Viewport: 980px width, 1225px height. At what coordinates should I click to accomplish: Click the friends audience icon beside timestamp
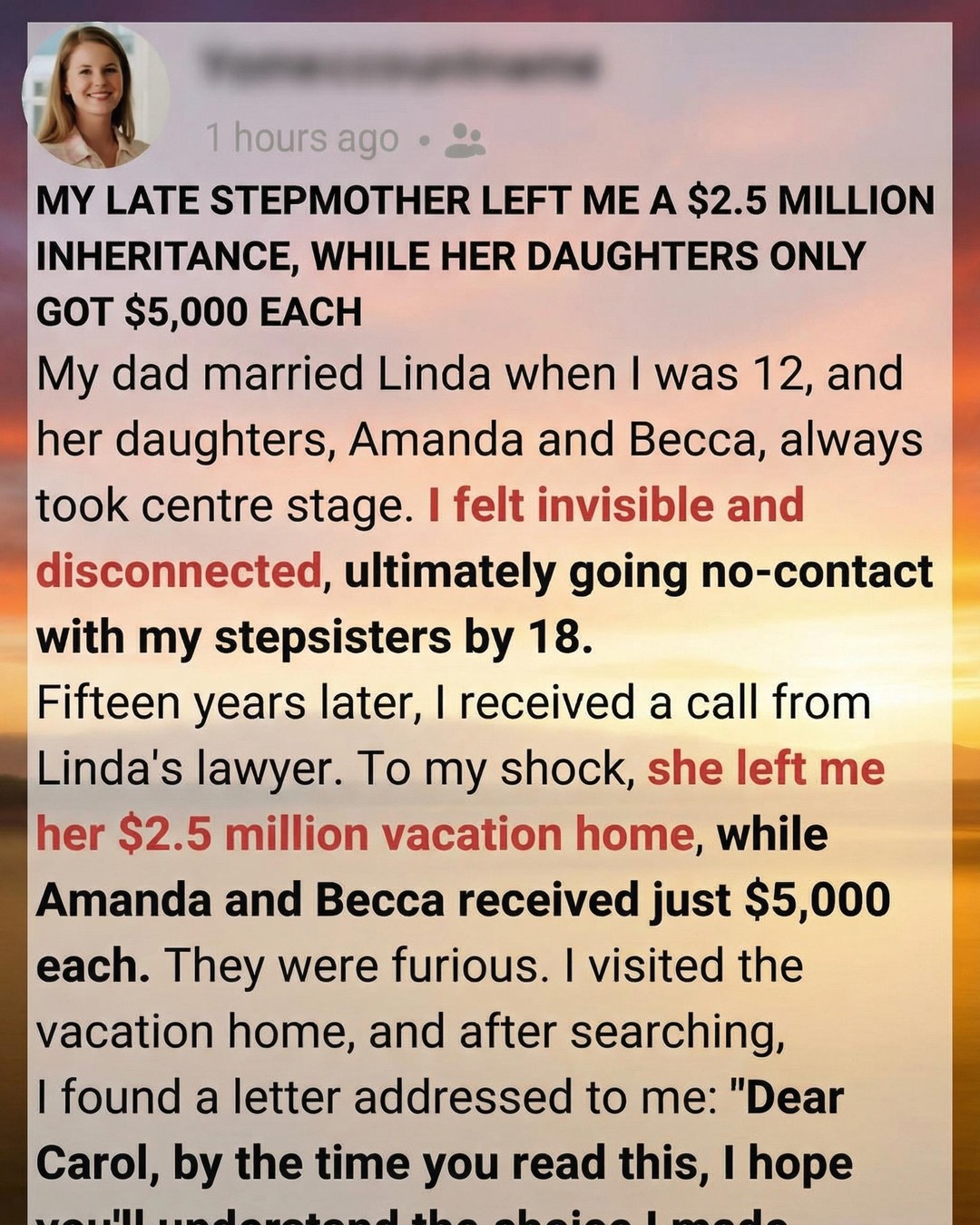point(466,139)
